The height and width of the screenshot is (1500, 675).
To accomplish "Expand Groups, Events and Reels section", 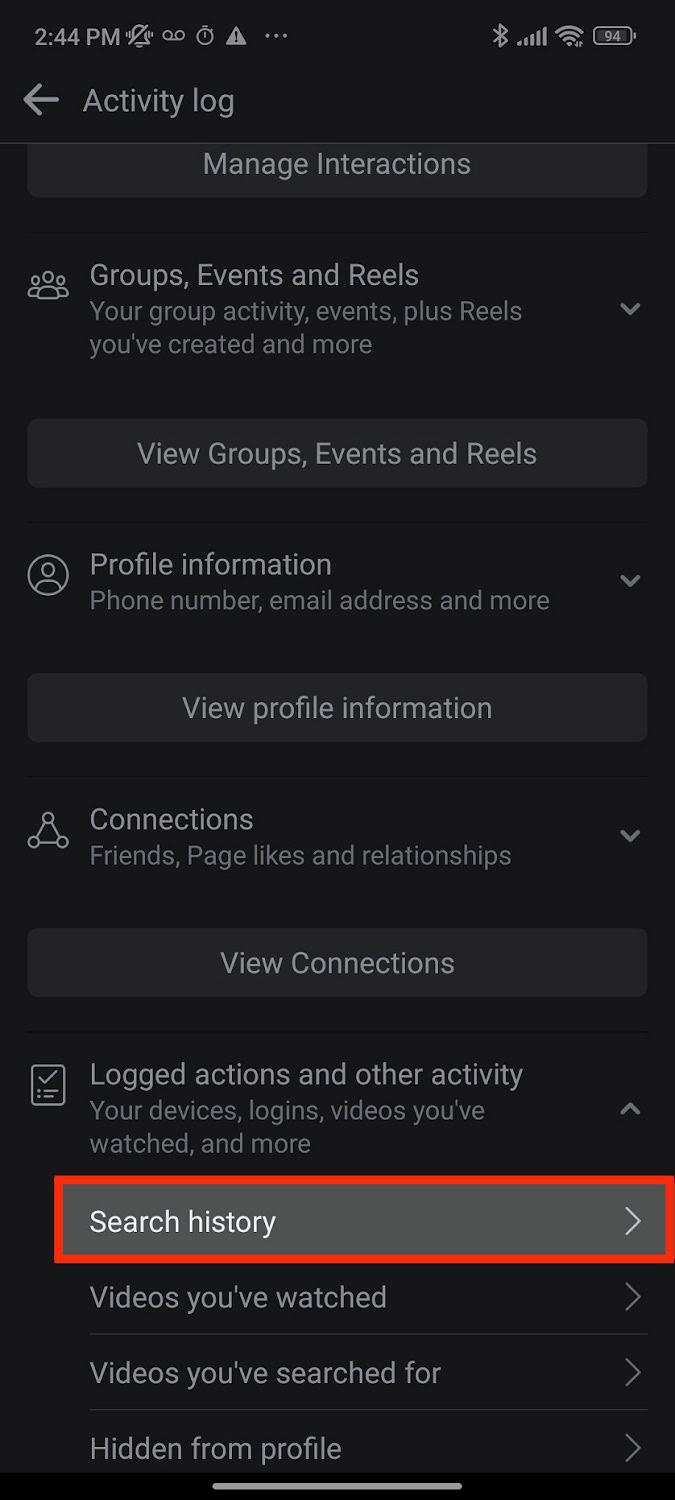I will tap(630, 309).
